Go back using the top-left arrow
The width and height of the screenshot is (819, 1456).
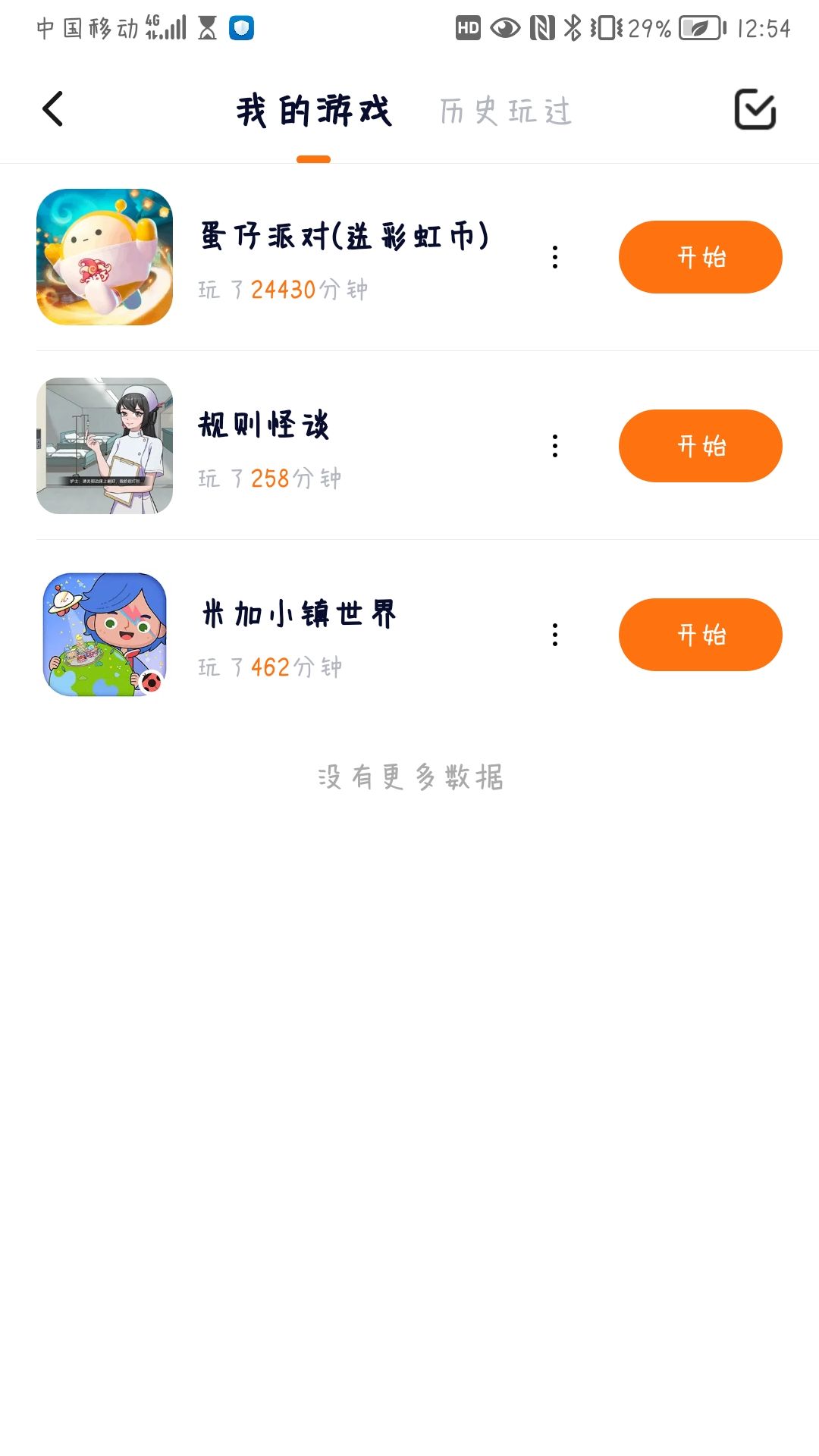(x=52, y=109)
